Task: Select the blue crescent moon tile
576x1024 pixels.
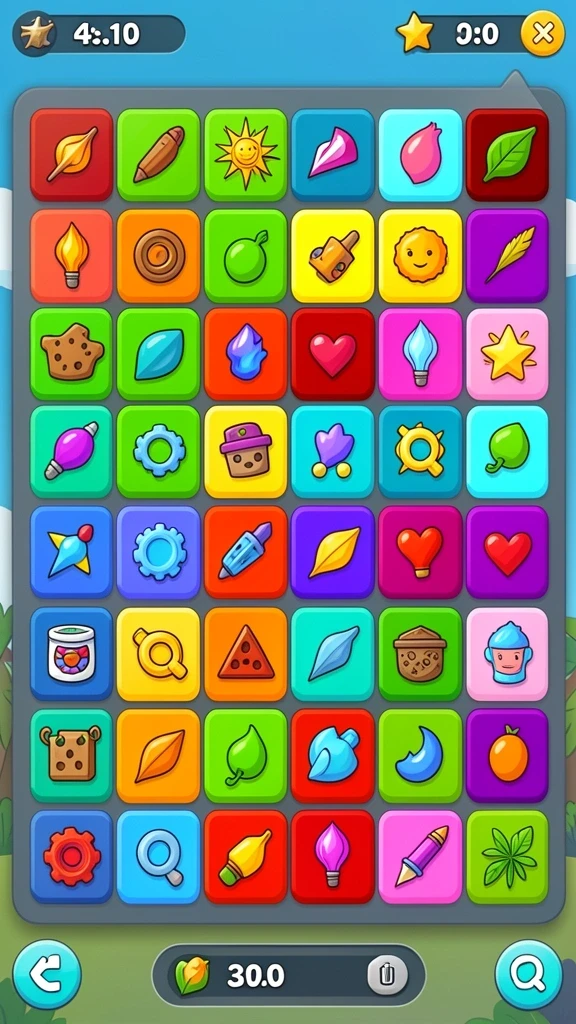Action: coord(420,755)
